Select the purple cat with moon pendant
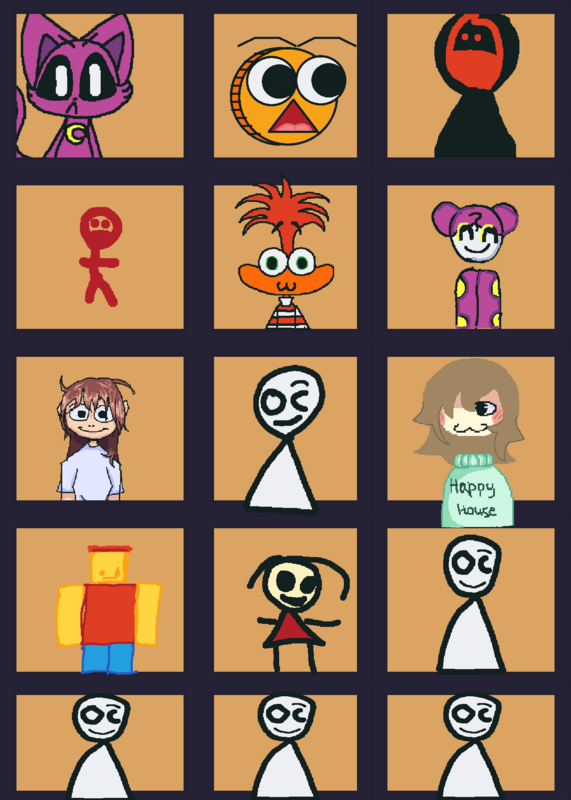The width and height of the screenshot is (571, 800). [100, 86]
